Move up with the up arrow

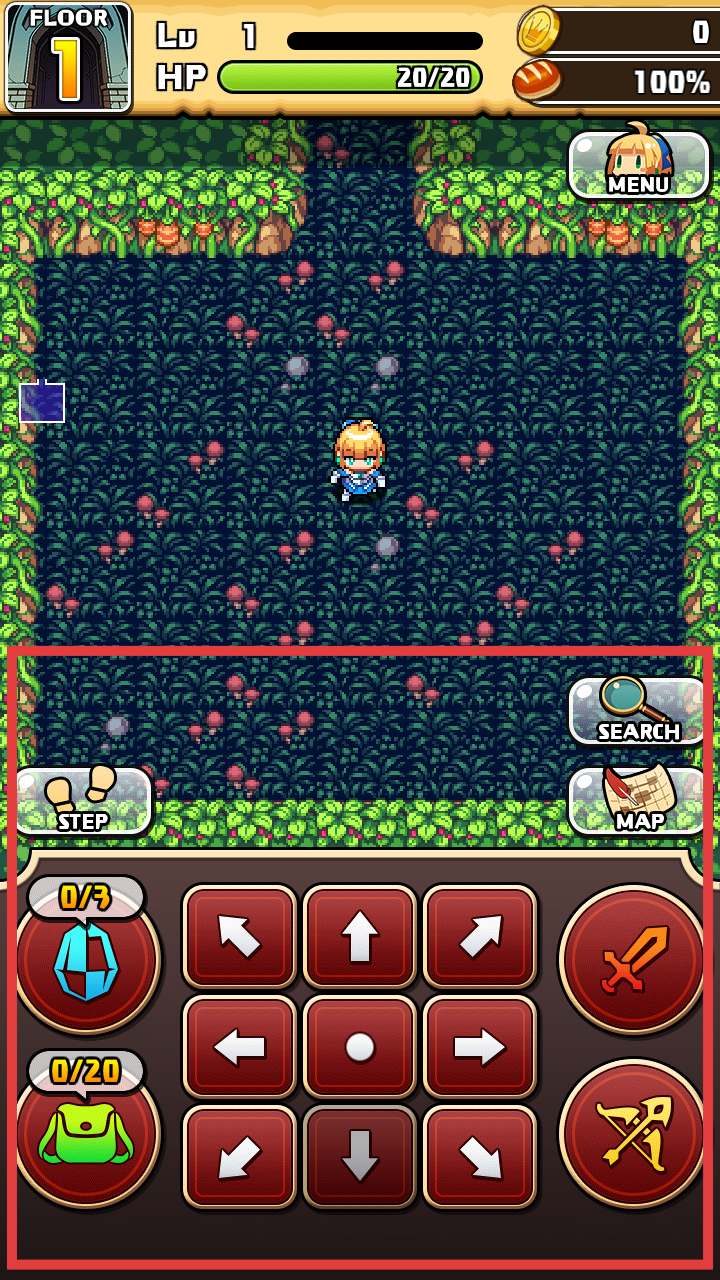pyautogui.click(x=360, y=937)
